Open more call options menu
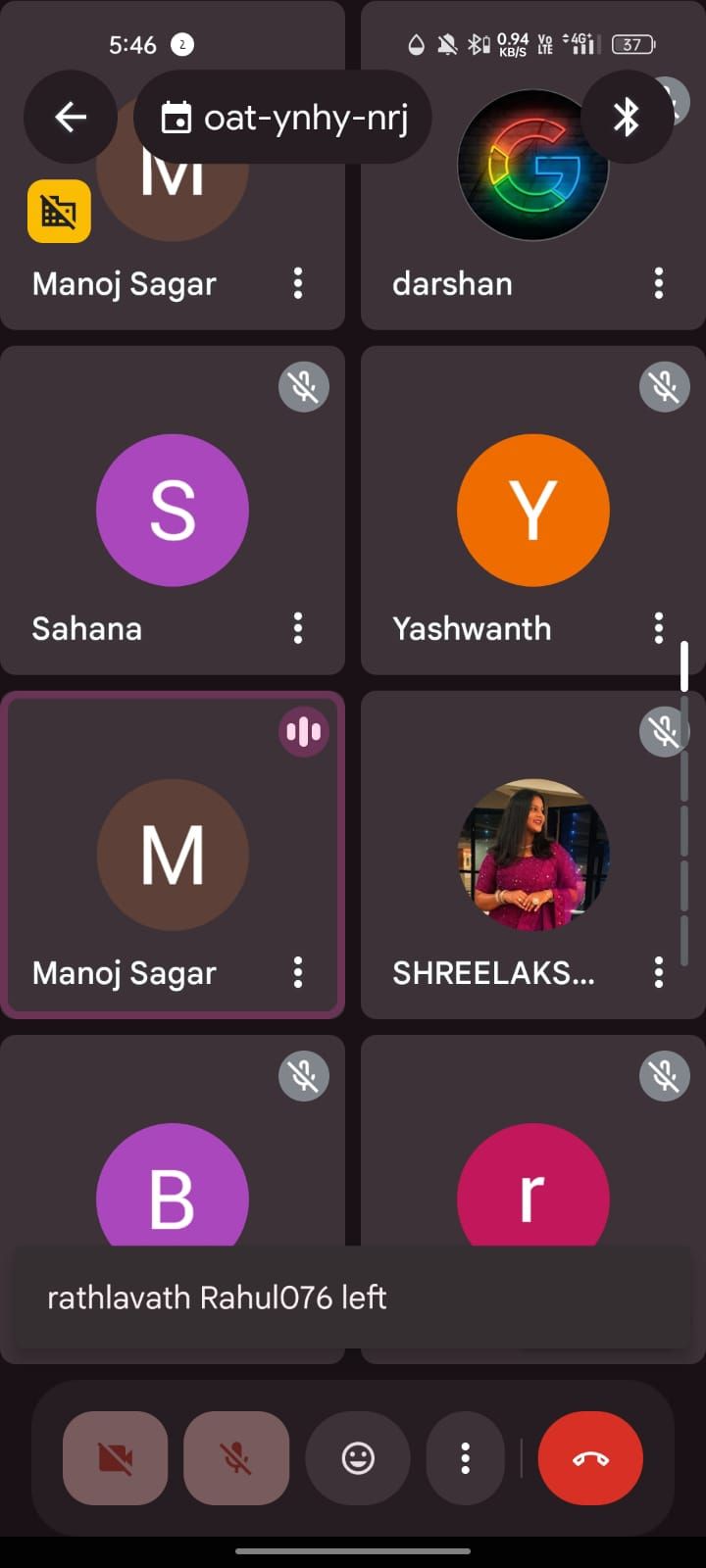The image size is (706, 1568). point(466,1458)
